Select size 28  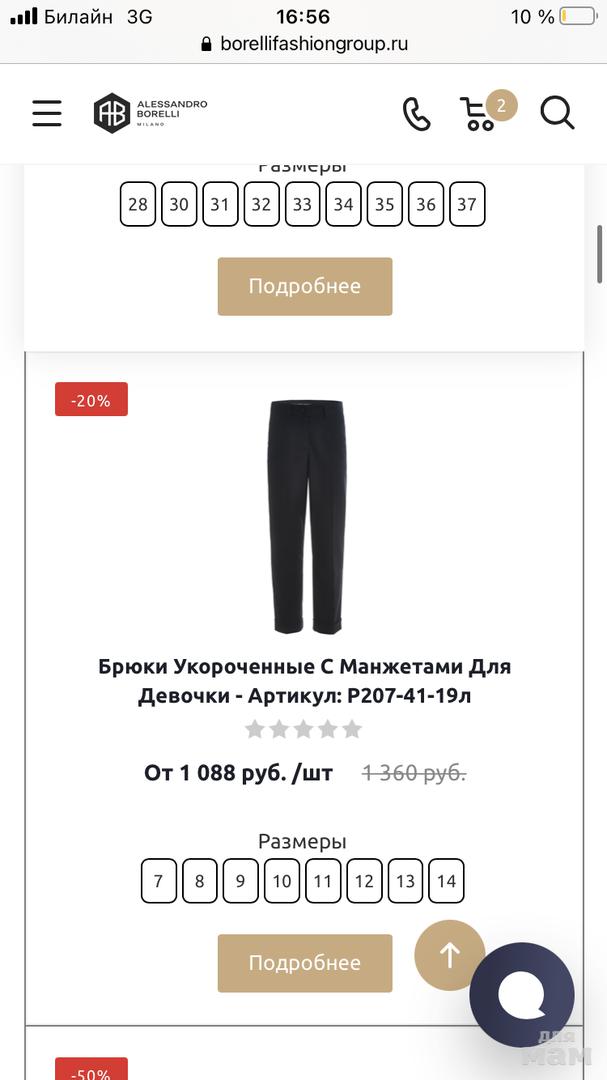138,204
